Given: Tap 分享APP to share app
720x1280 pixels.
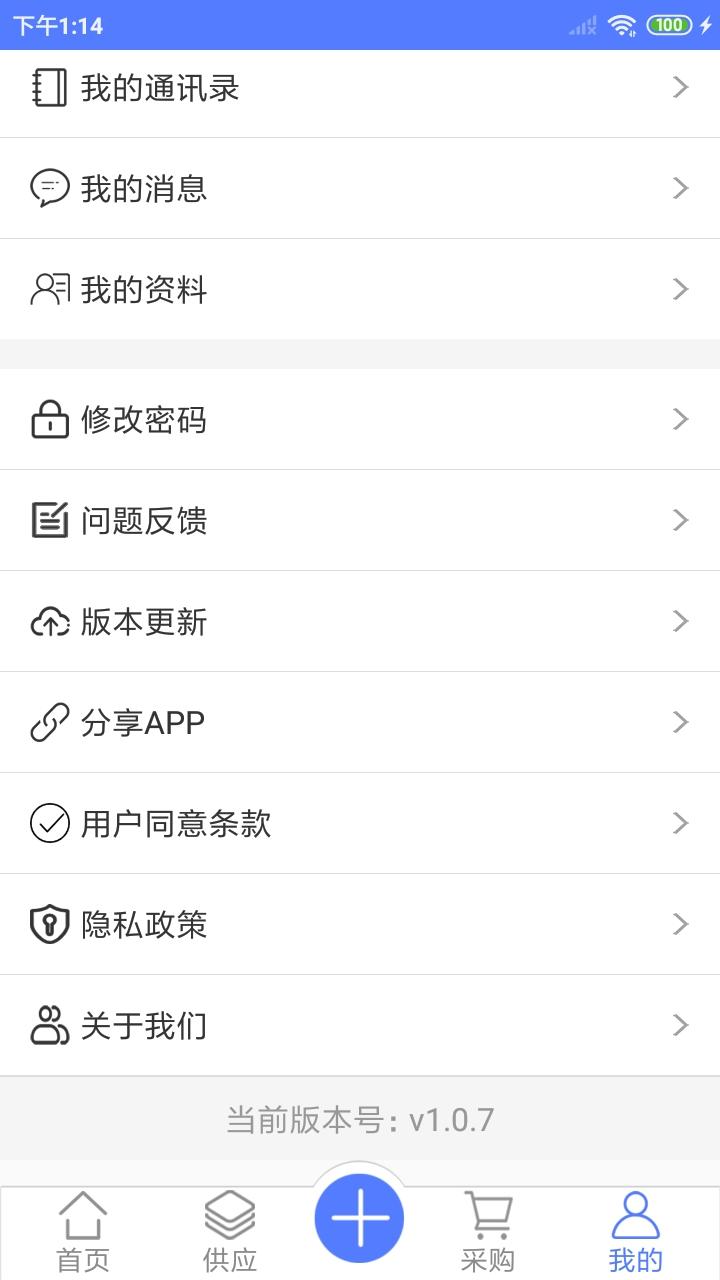Looking at the screenshot, I should point(360,722).
